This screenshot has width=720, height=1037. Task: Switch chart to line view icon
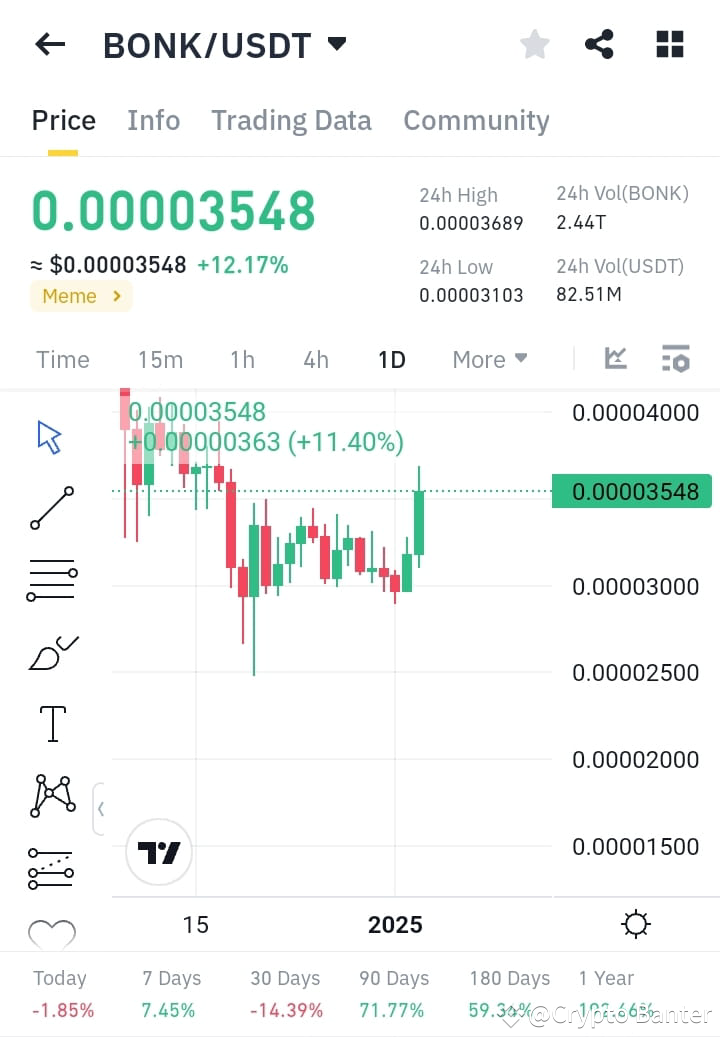(x=615, y=358)
